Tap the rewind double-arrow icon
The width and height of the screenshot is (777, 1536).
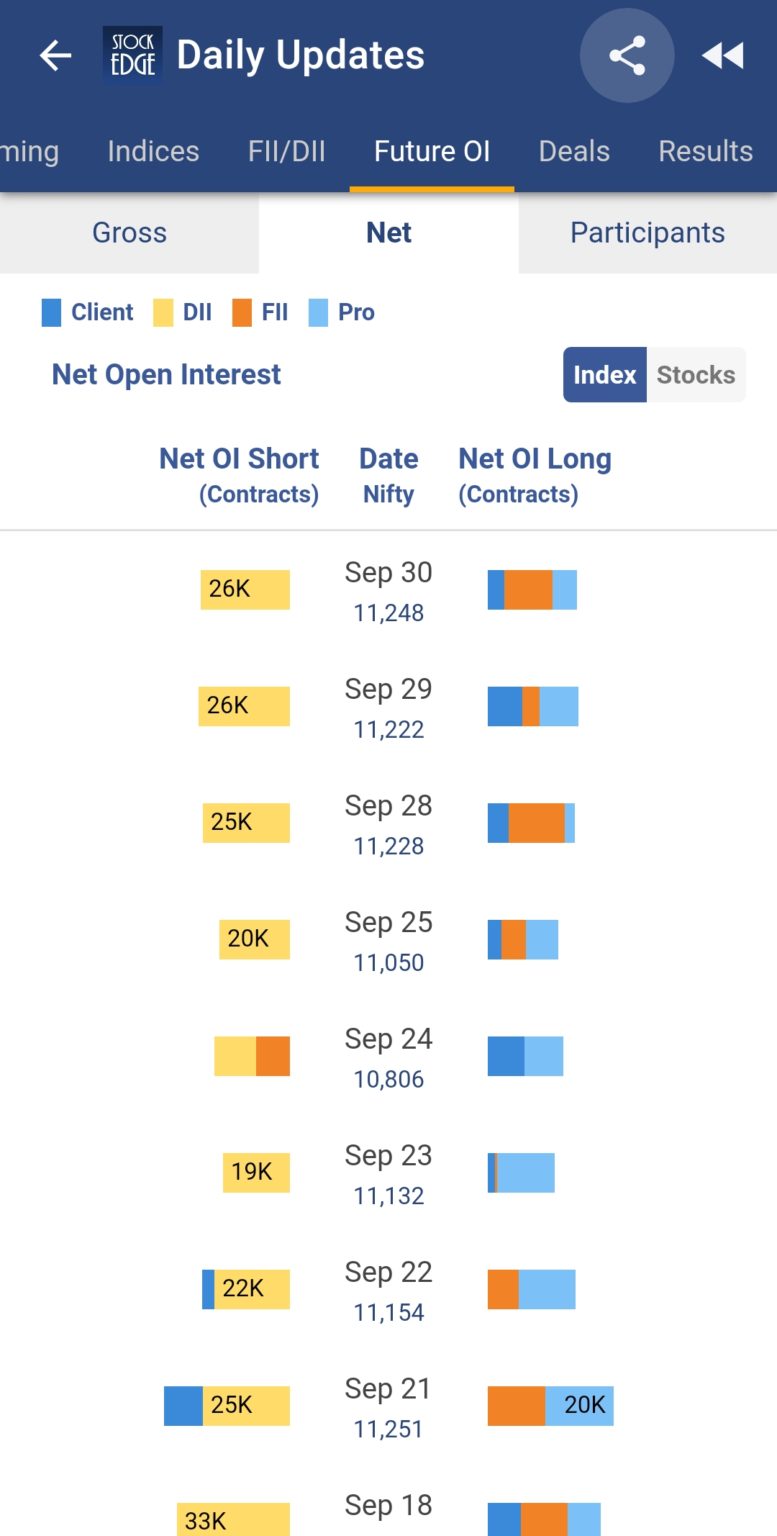pos(723,56)
